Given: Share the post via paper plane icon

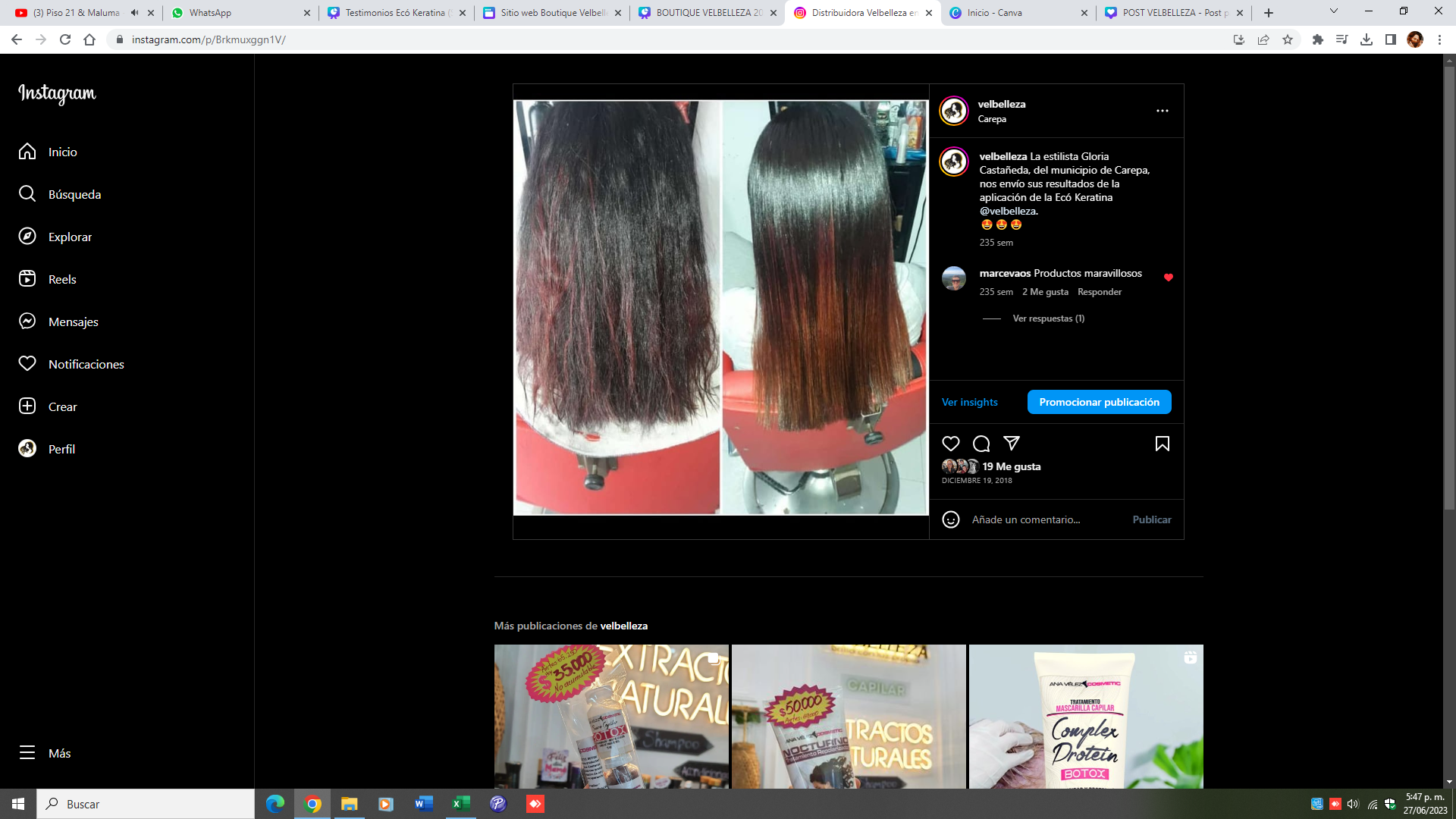Looking at the screenshot, I should pyautogui.click(x=1012, y=444).
